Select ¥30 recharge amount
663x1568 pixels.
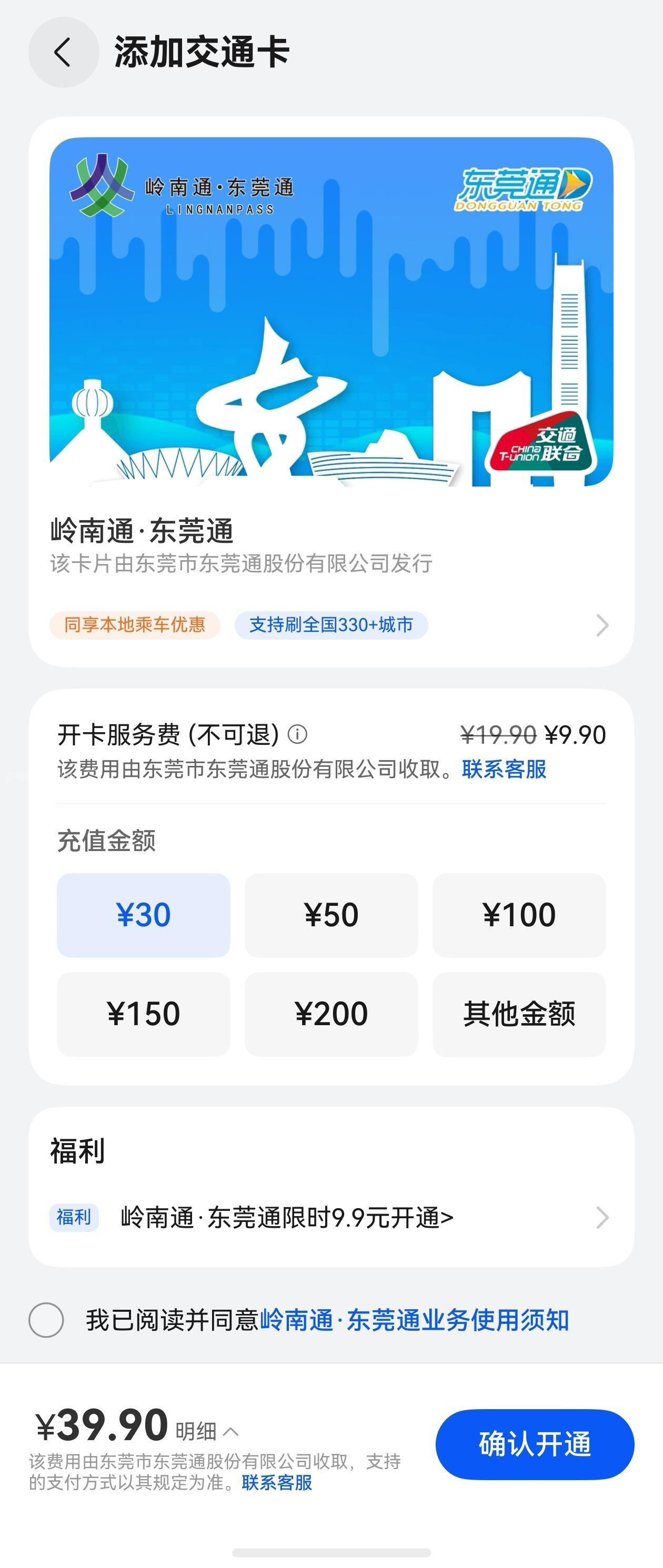144,915
